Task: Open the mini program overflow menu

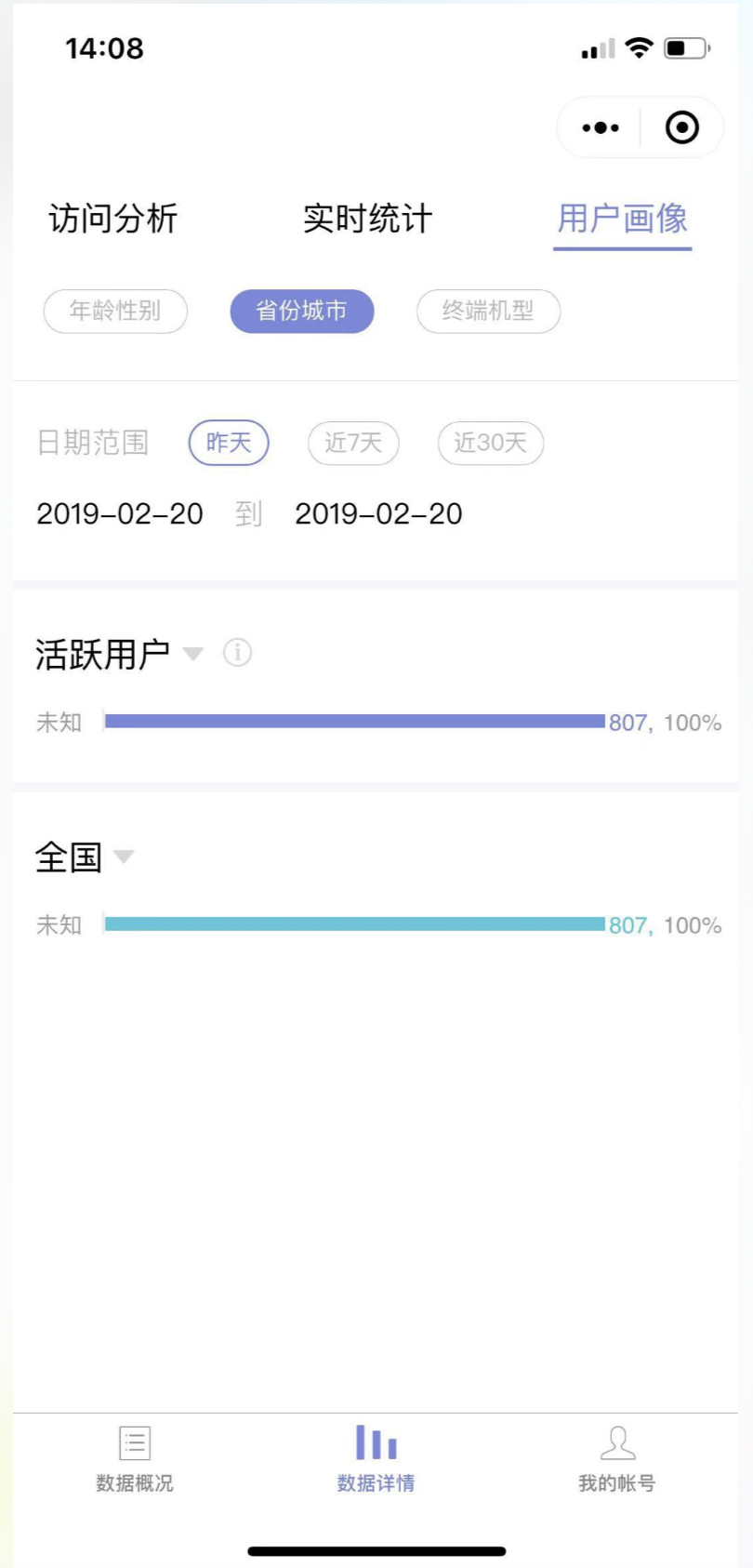Action: click(x=601, y=128)
